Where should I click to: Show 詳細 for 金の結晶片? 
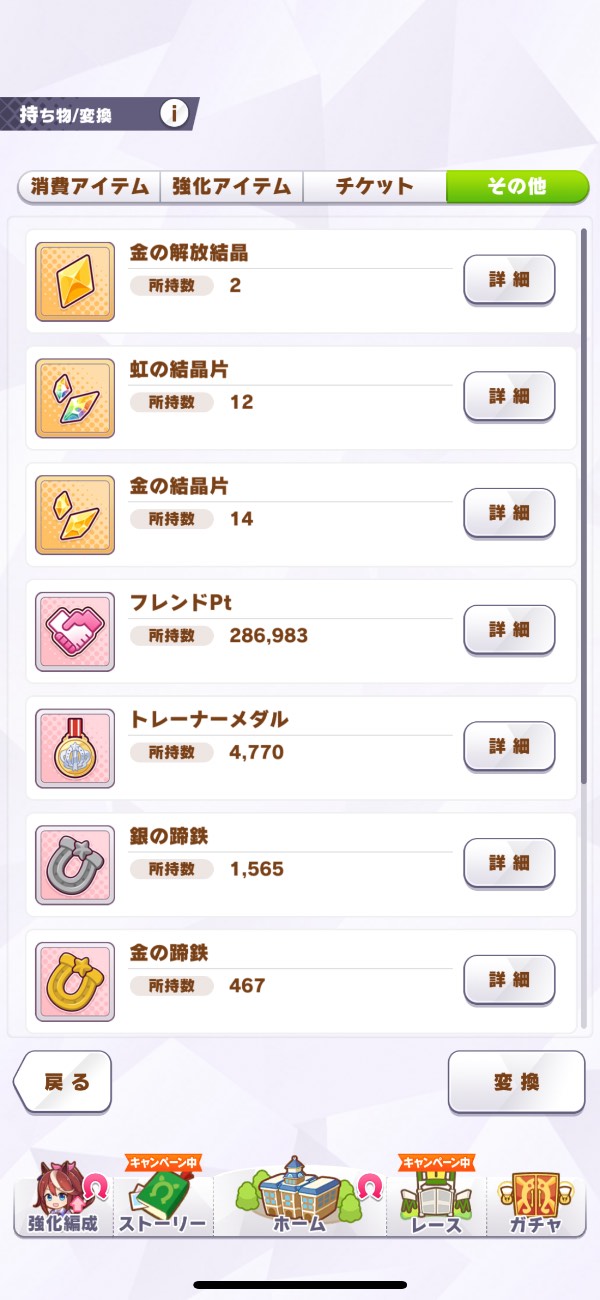[x=509, y=513]
